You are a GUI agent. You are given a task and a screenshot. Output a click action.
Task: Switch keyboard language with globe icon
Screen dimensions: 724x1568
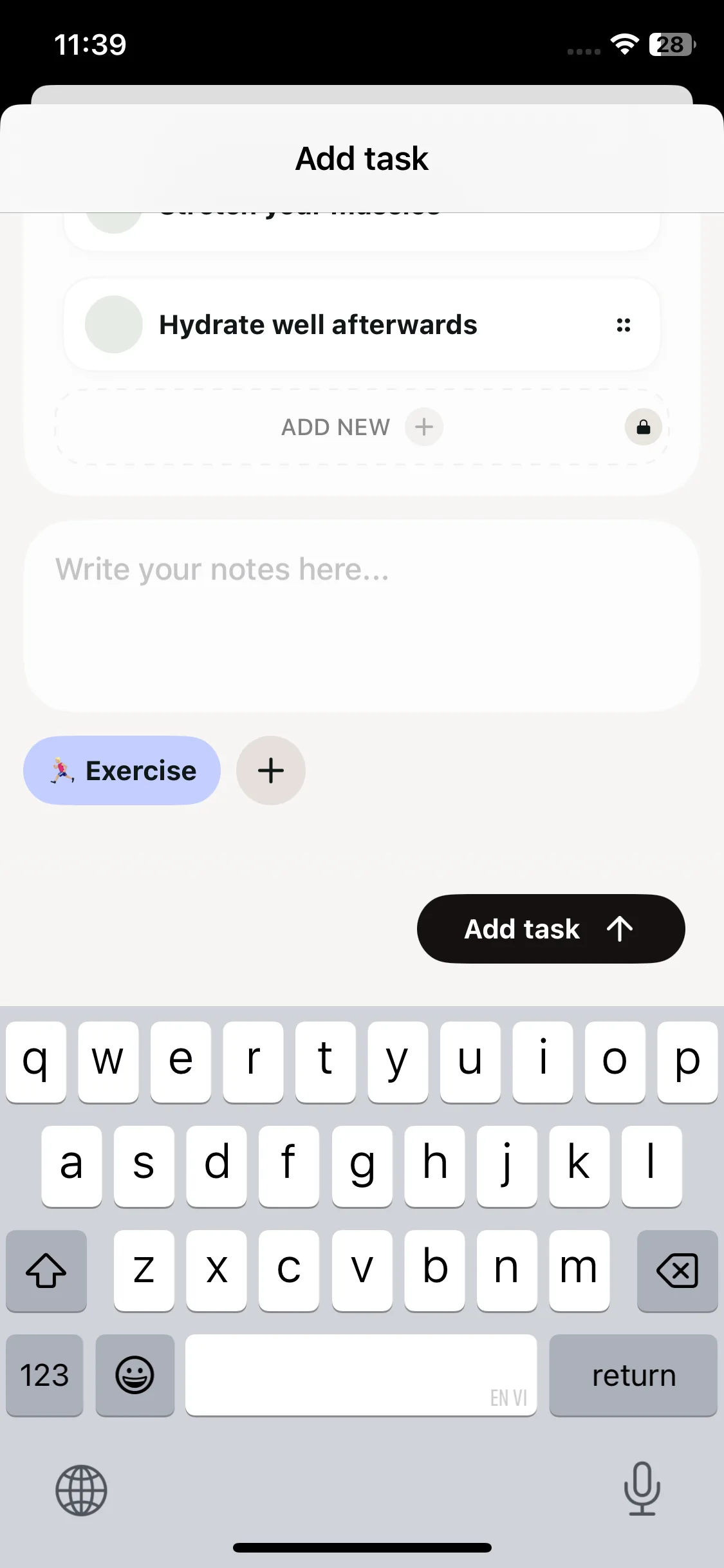(81, 1491)
